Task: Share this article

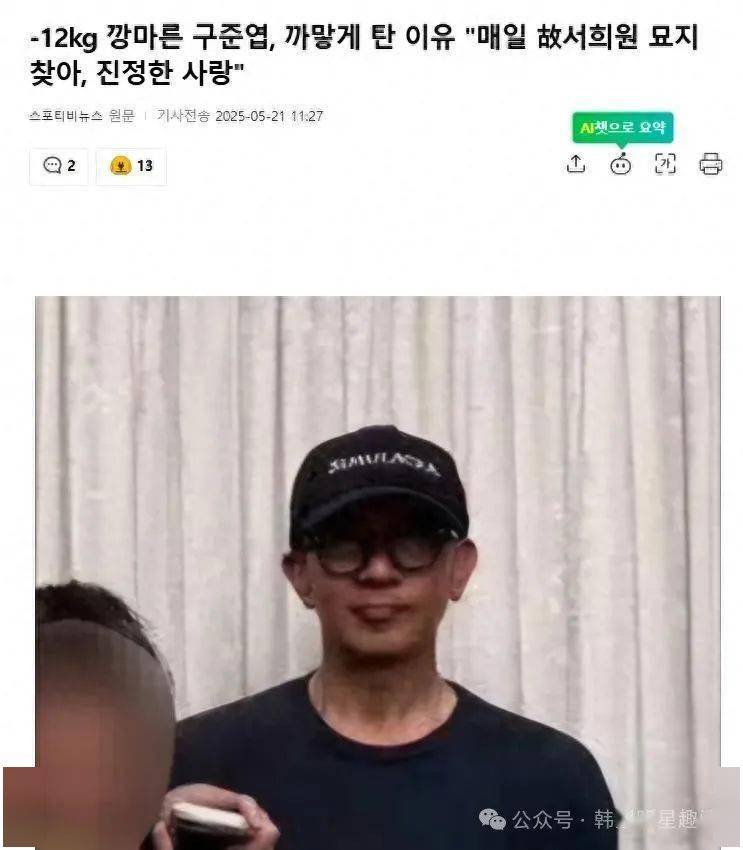Action: click(576, 164)
